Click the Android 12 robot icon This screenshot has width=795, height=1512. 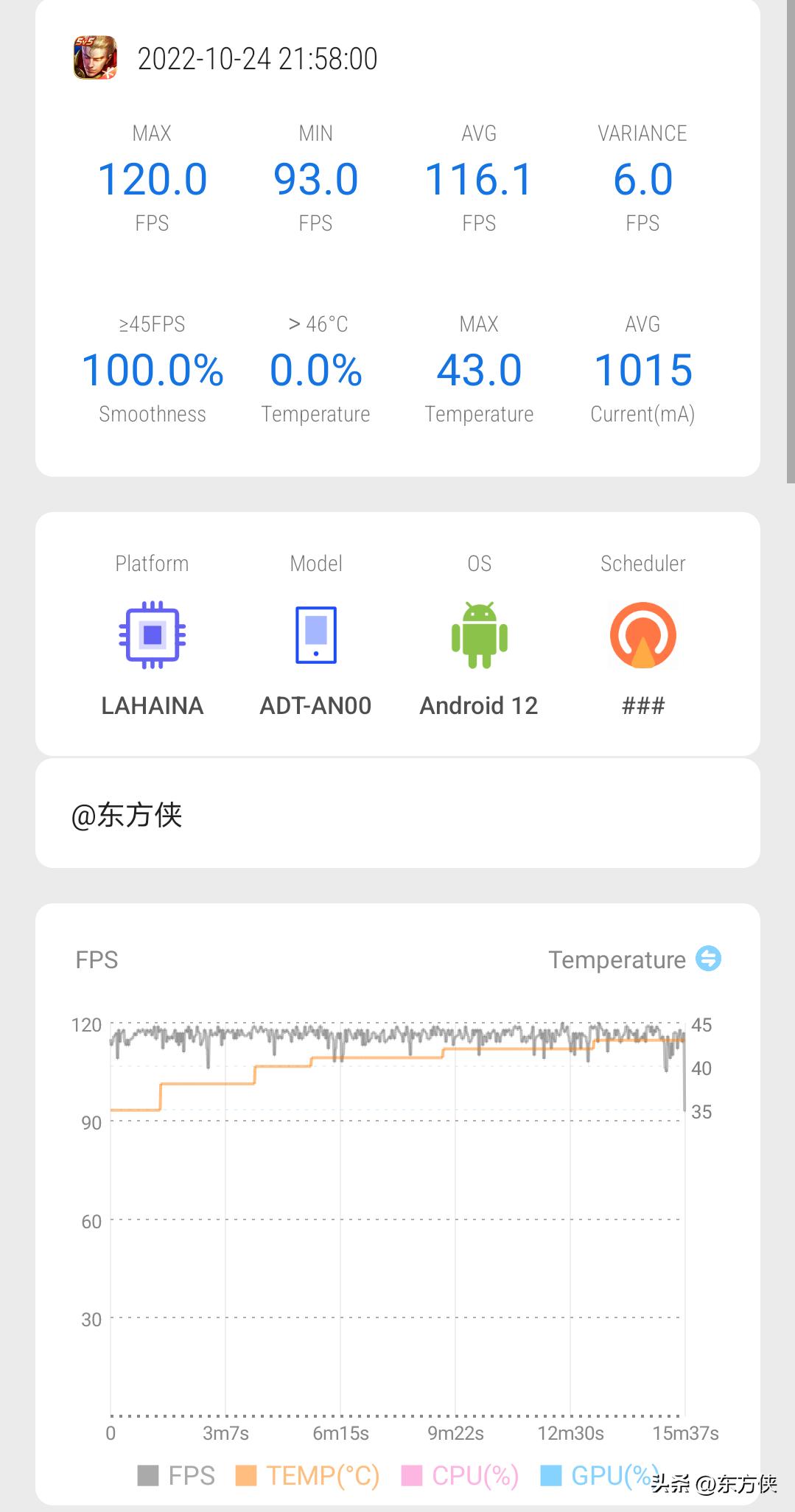(x=479, y=636)
